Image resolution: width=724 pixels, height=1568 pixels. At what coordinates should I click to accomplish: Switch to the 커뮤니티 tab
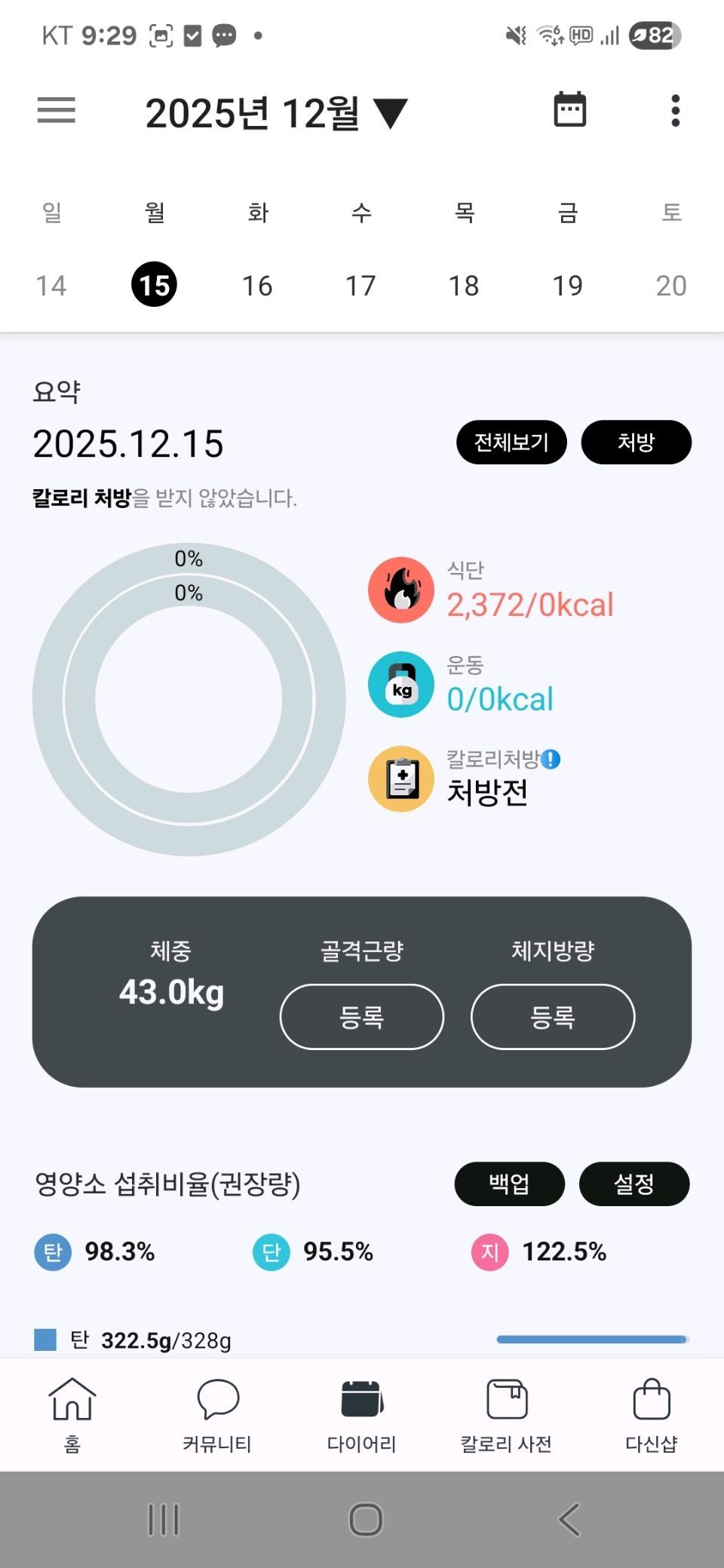[217, 1414]
